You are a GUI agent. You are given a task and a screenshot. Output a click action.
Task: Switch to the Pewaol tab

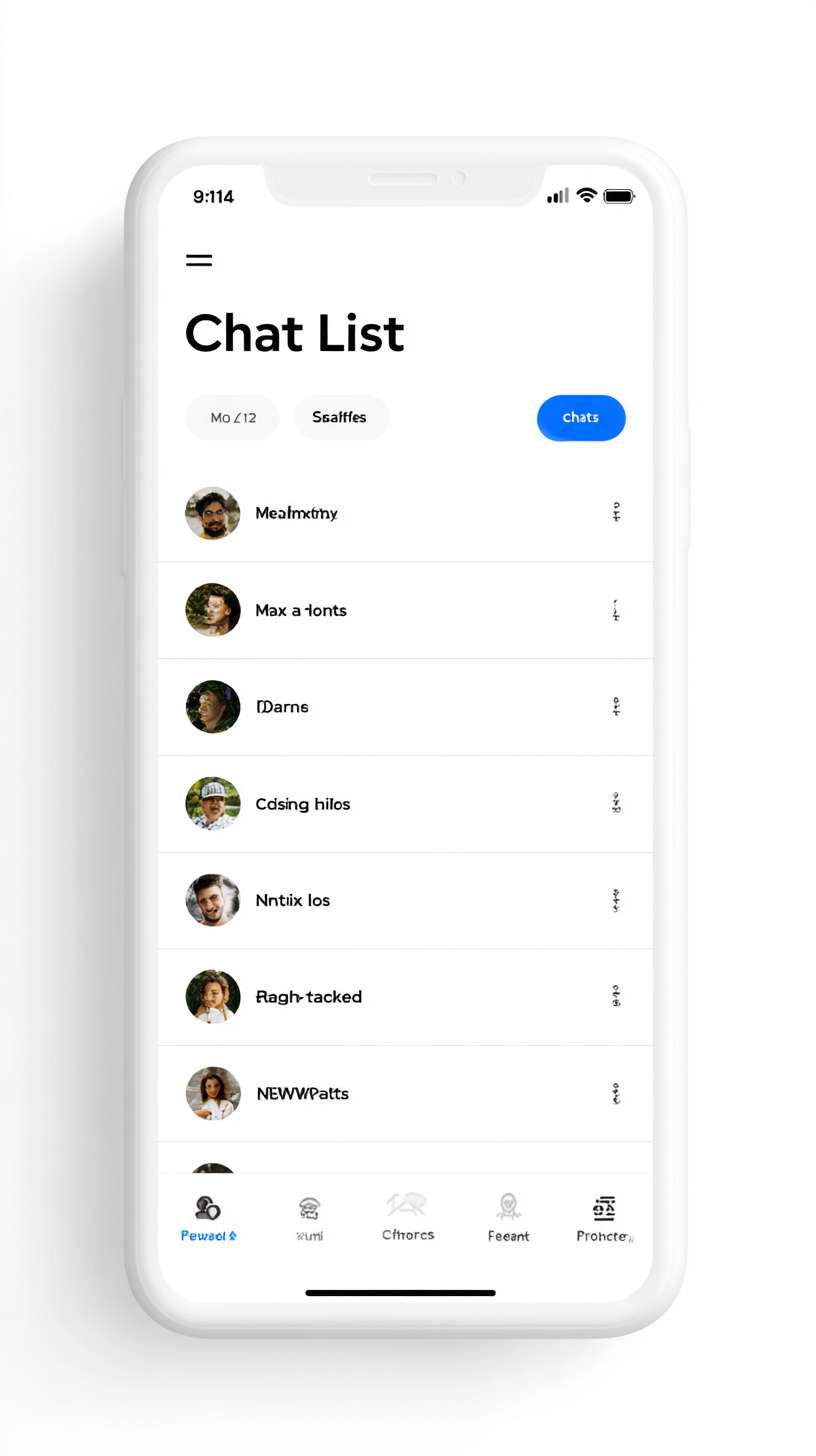(208, 1219)
